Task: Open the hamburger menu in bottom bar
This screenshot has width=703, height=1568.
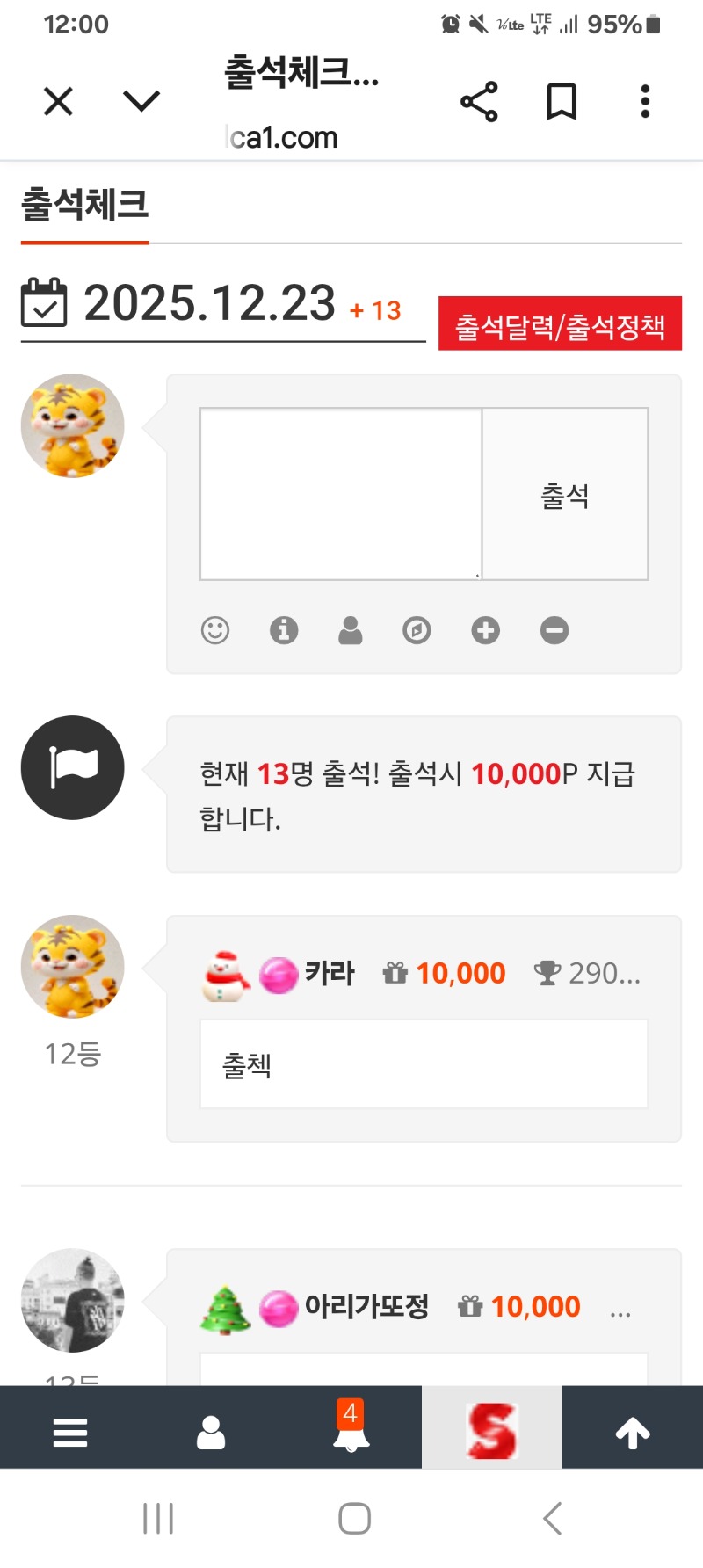Action: pyautogui.click(x=70, y=1433)
